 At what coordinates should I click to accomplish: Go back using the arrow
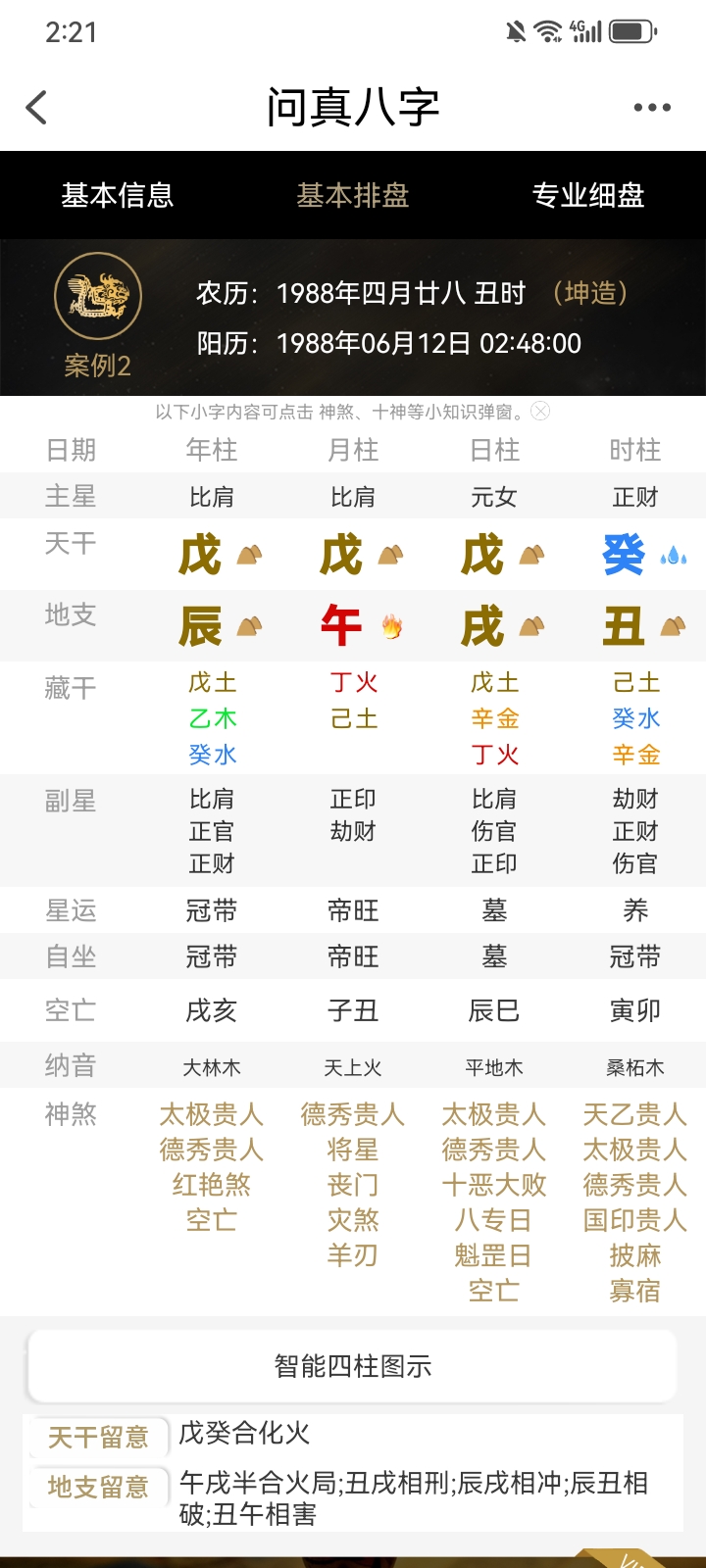37,108
